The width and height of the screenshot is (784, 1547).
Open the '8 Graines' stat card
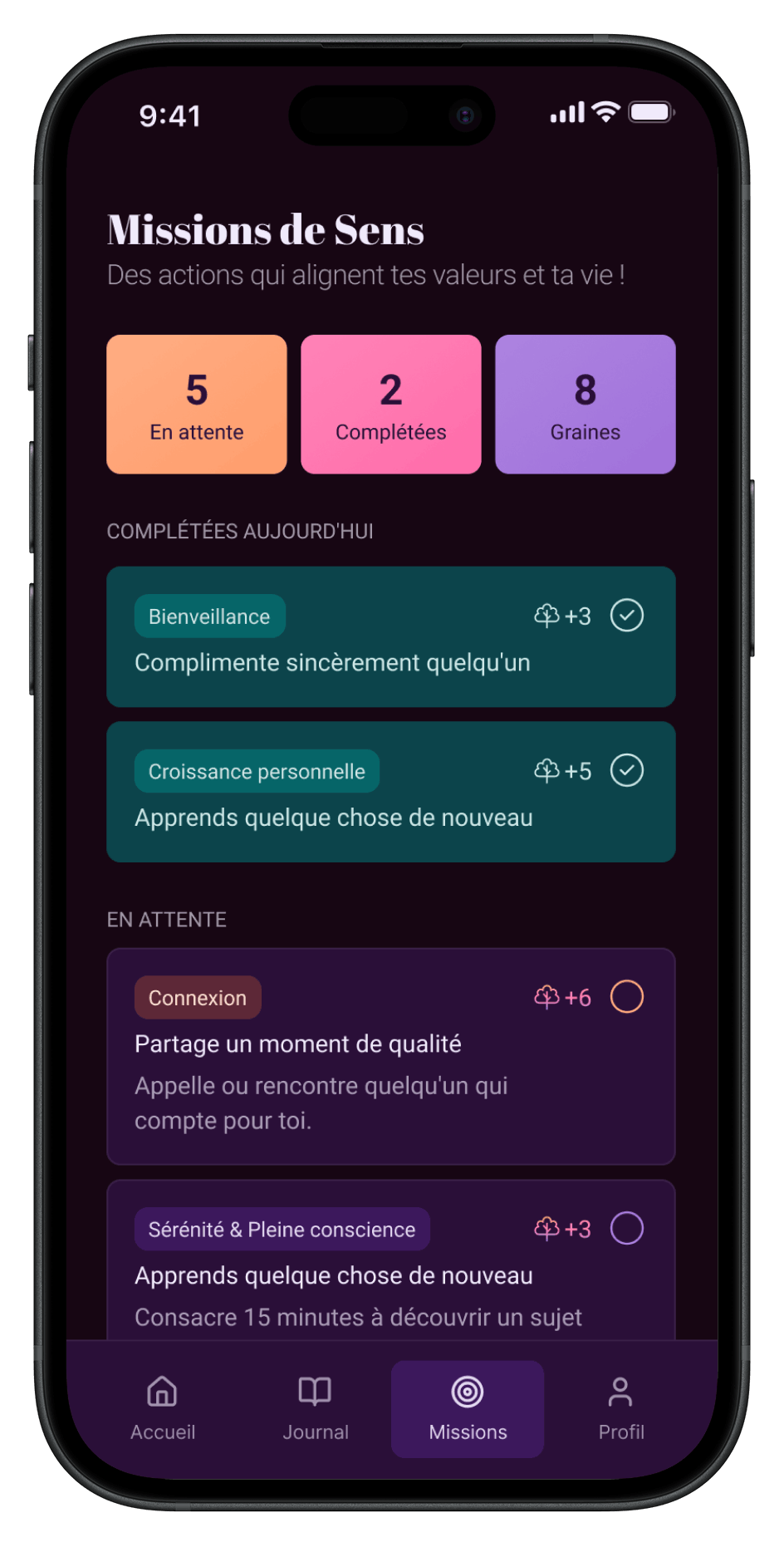point(586,405)
